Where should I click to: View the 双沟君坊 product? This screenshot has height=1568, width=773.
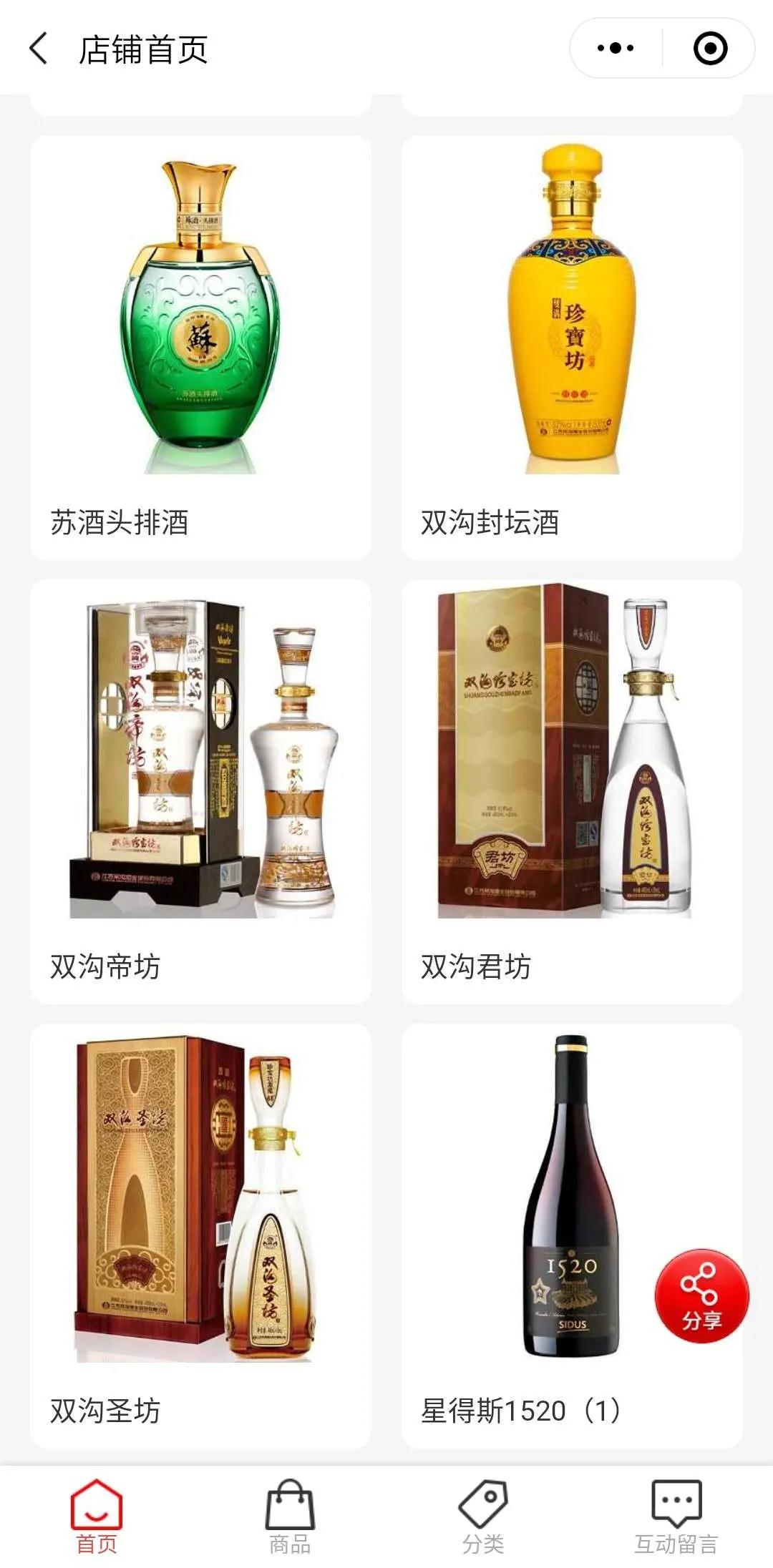[x=571, y=790]
